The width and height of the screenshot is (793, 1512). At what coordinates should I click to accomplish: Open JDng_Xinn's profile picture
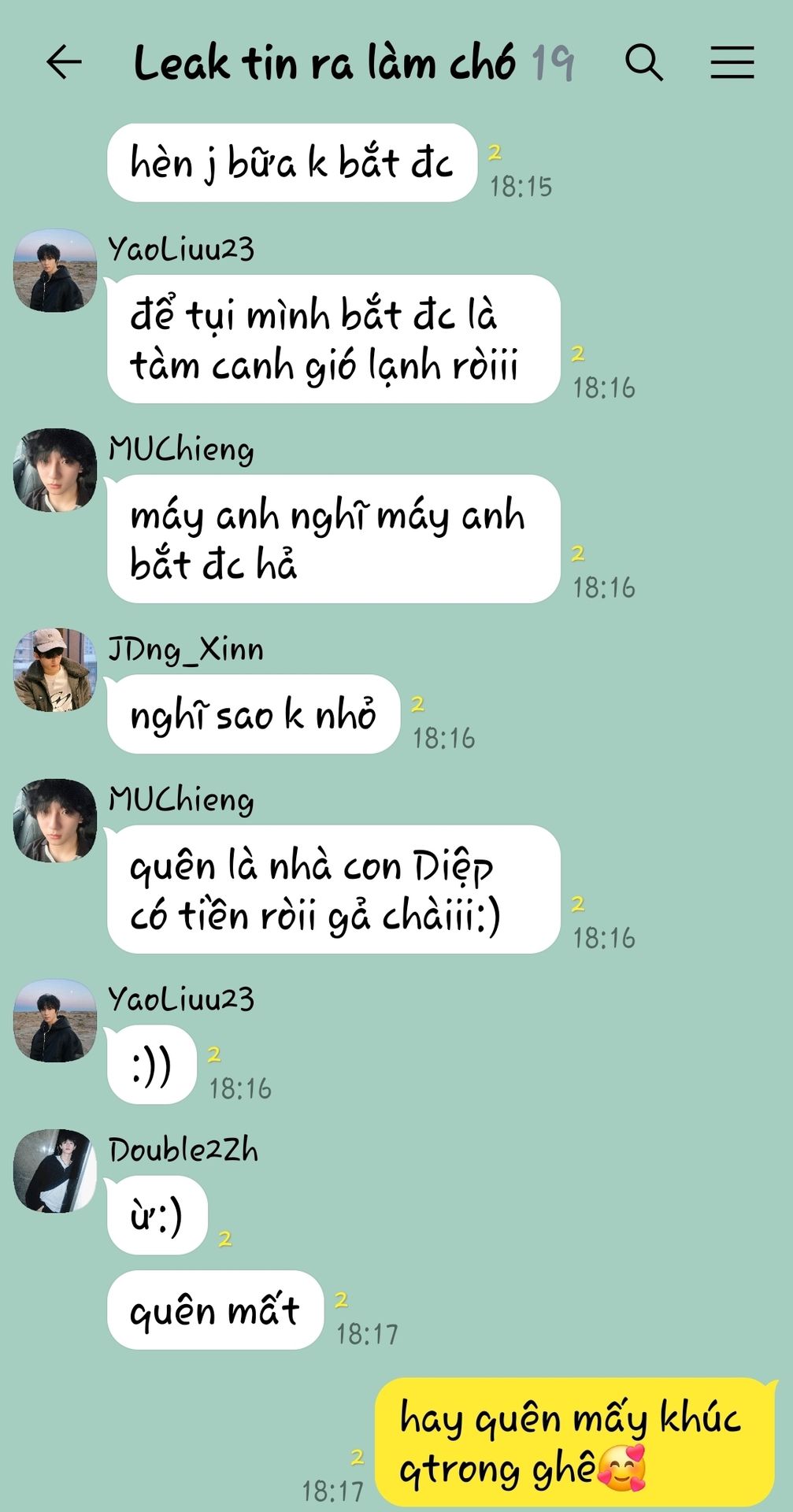tap(54, 670)
